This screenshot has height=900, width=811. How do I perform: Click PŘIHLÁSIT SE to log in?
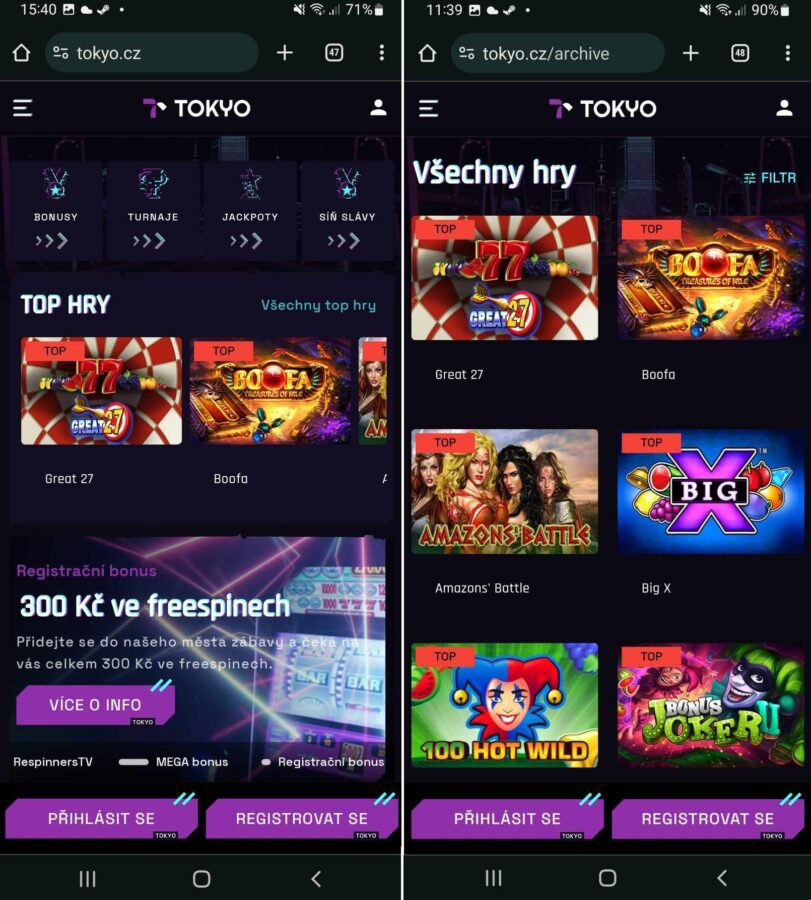pos(100,818)
